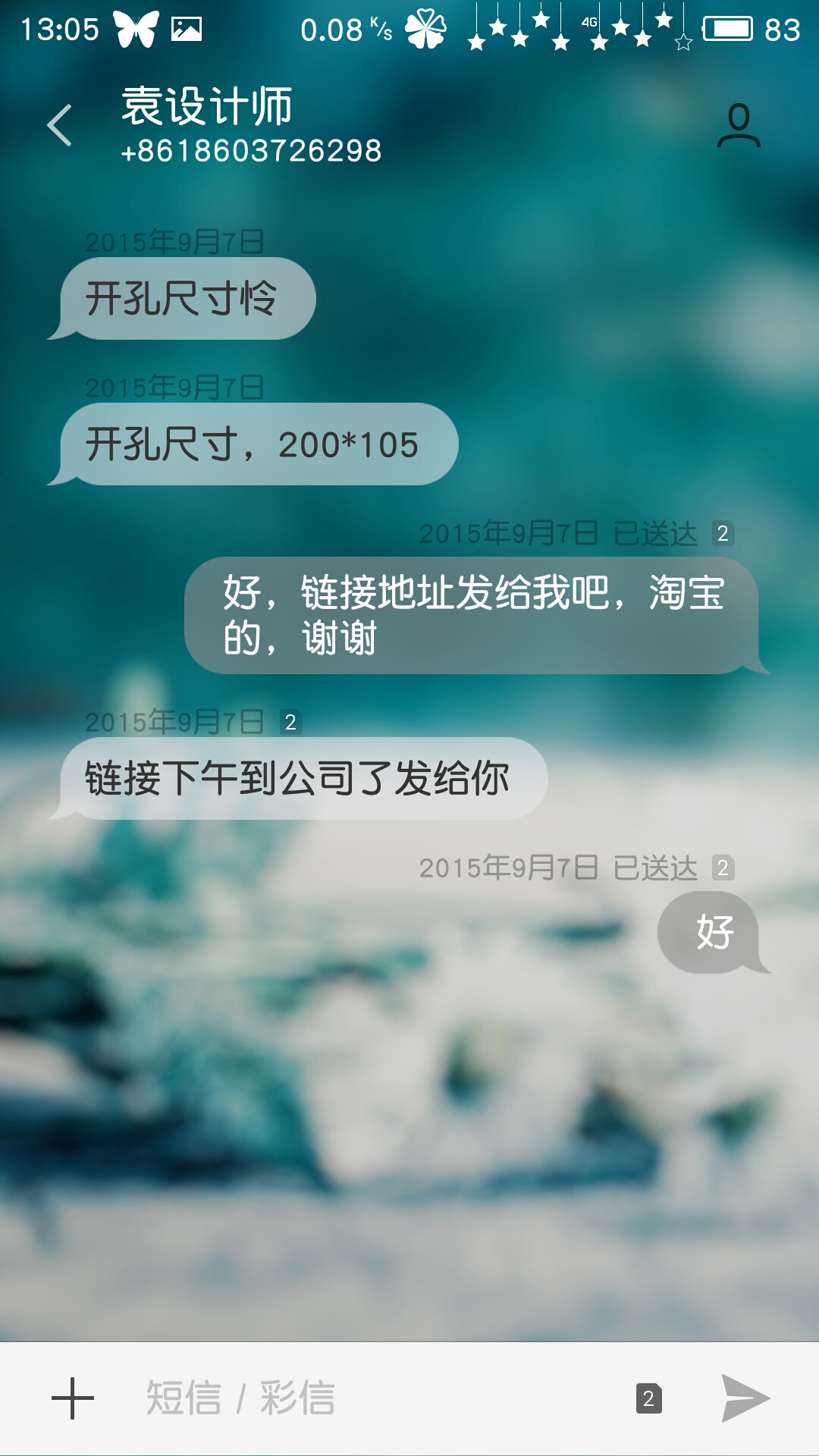This screenshot has width=819, height=1456.
Task: Tap the plus attachment button
Action: coord(73,1398)
